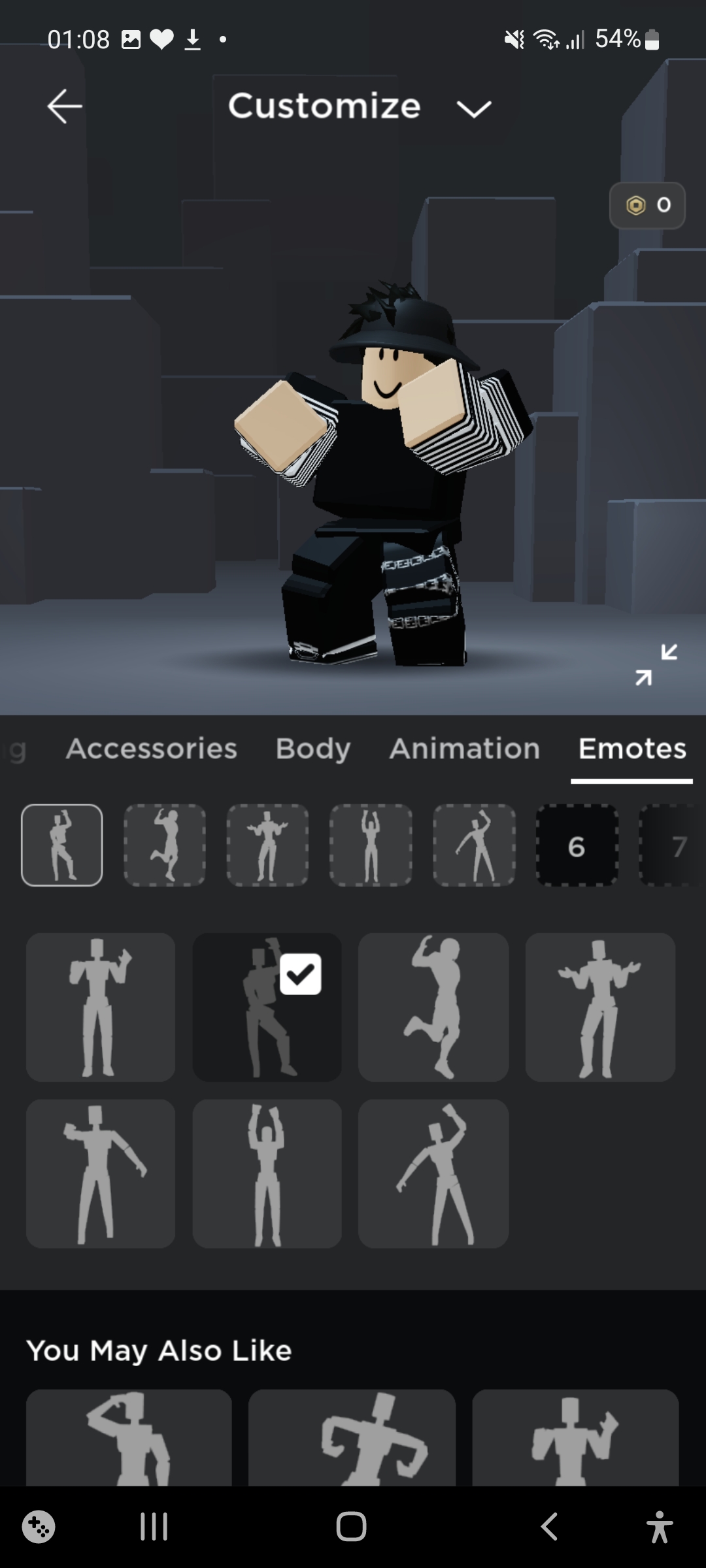Collapse the avatar preview view
This screenshot has height=1568, width=706.
(656, 664)
